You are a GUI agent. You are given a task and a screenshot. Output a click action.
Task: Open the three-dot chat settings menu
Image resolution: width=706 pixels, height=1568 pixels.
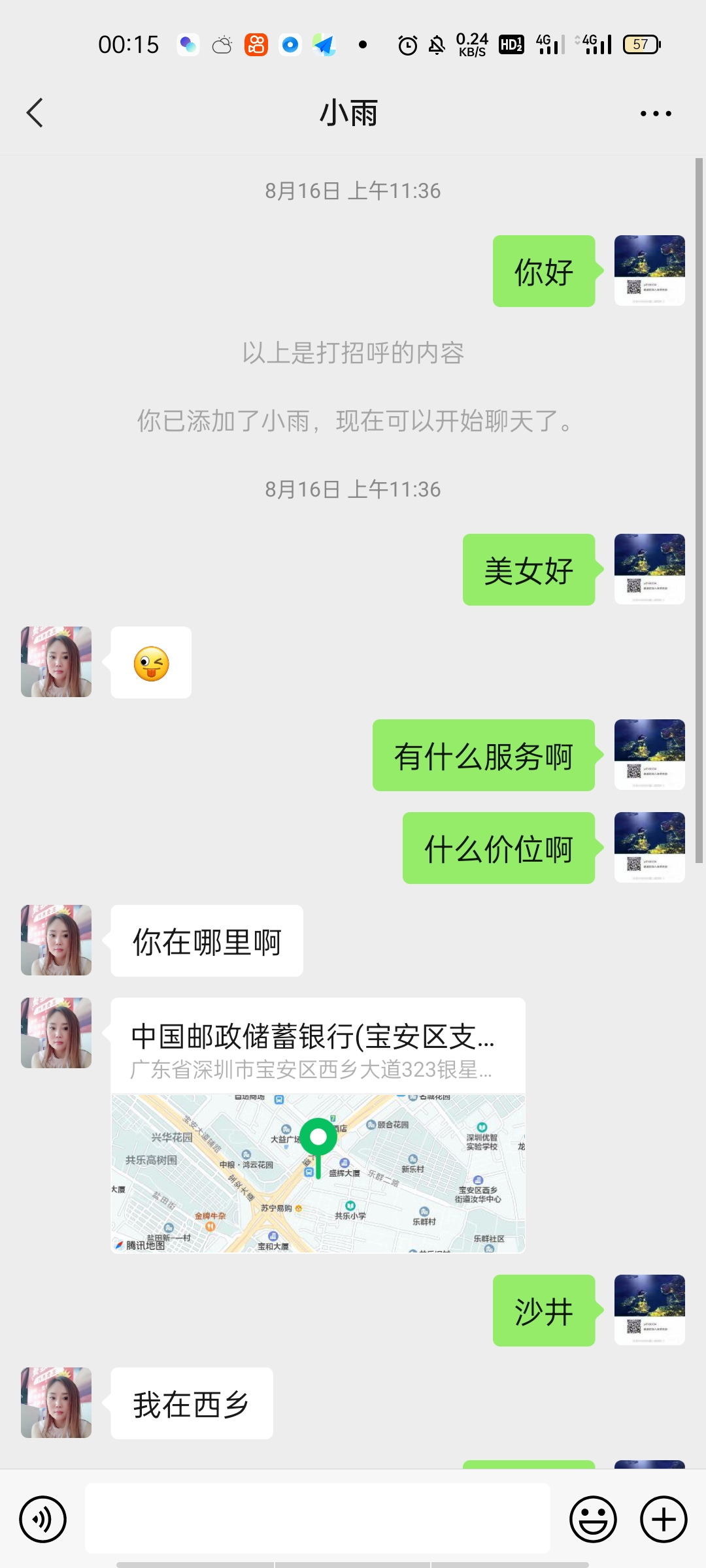click(x=656, y=112)
